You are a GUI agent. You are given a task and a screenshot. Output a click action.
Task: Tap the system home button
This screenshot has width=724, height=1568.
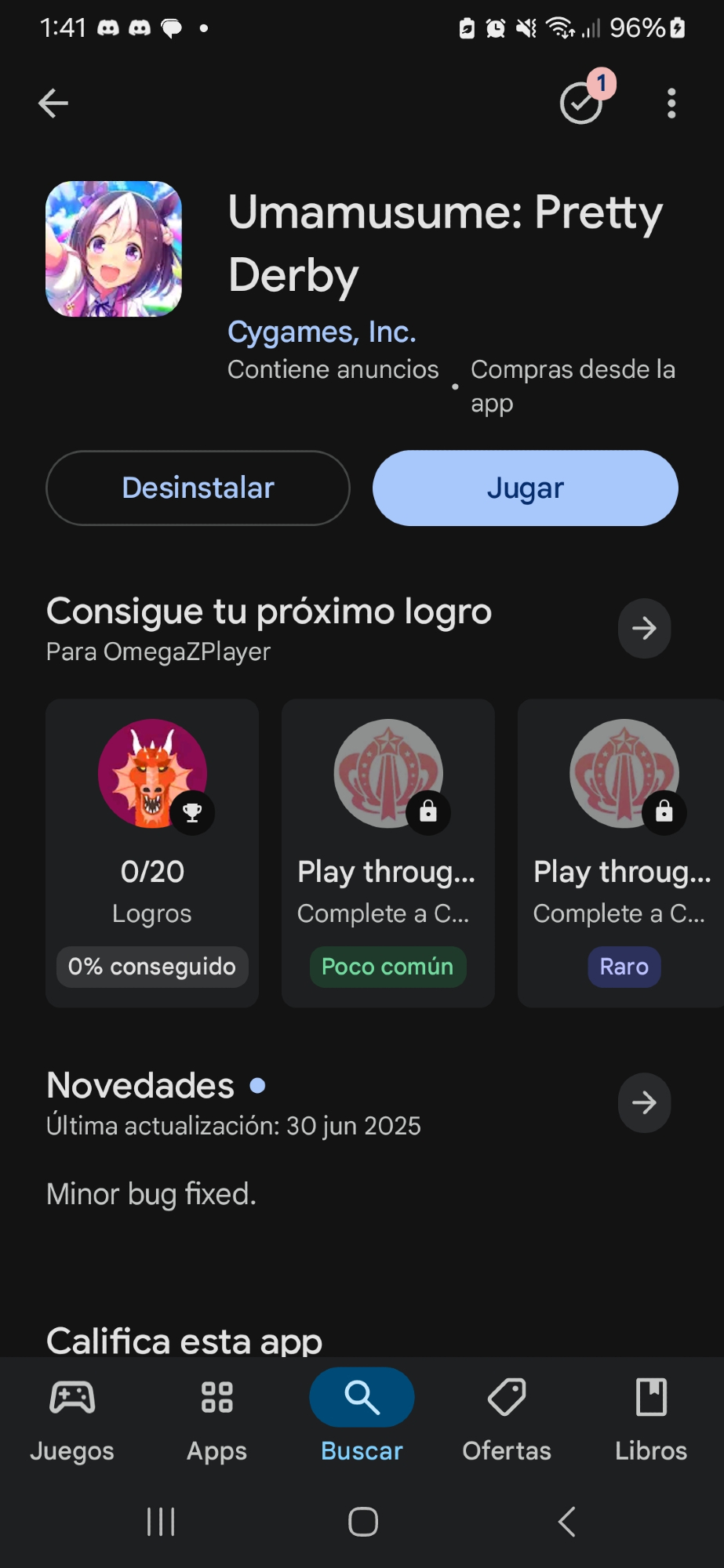point(362,1522)
